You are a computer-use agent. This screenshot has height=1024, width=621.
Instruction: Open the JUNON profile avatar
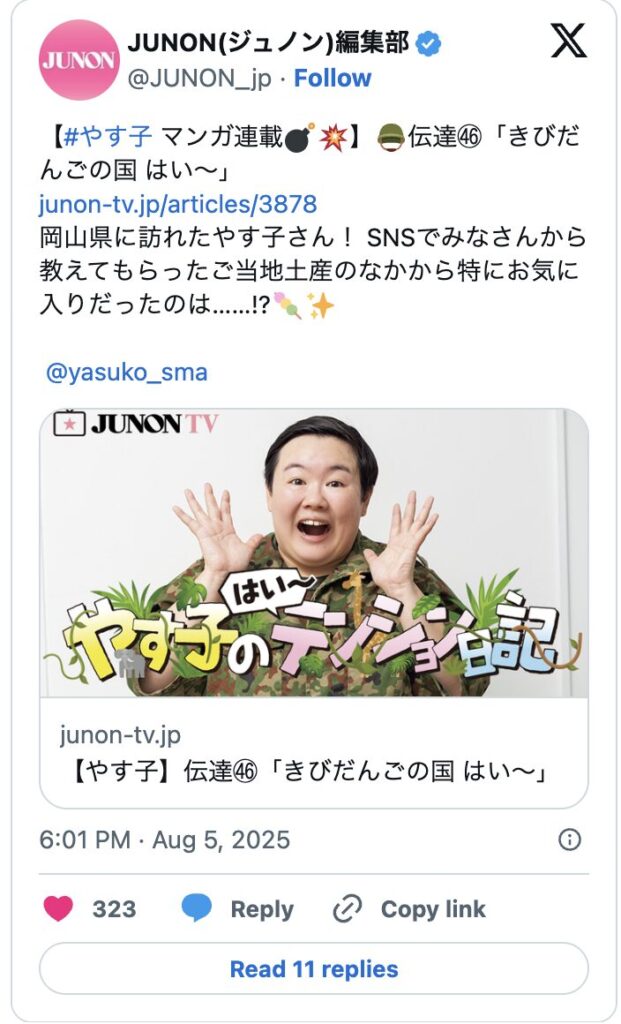(79, 59)
